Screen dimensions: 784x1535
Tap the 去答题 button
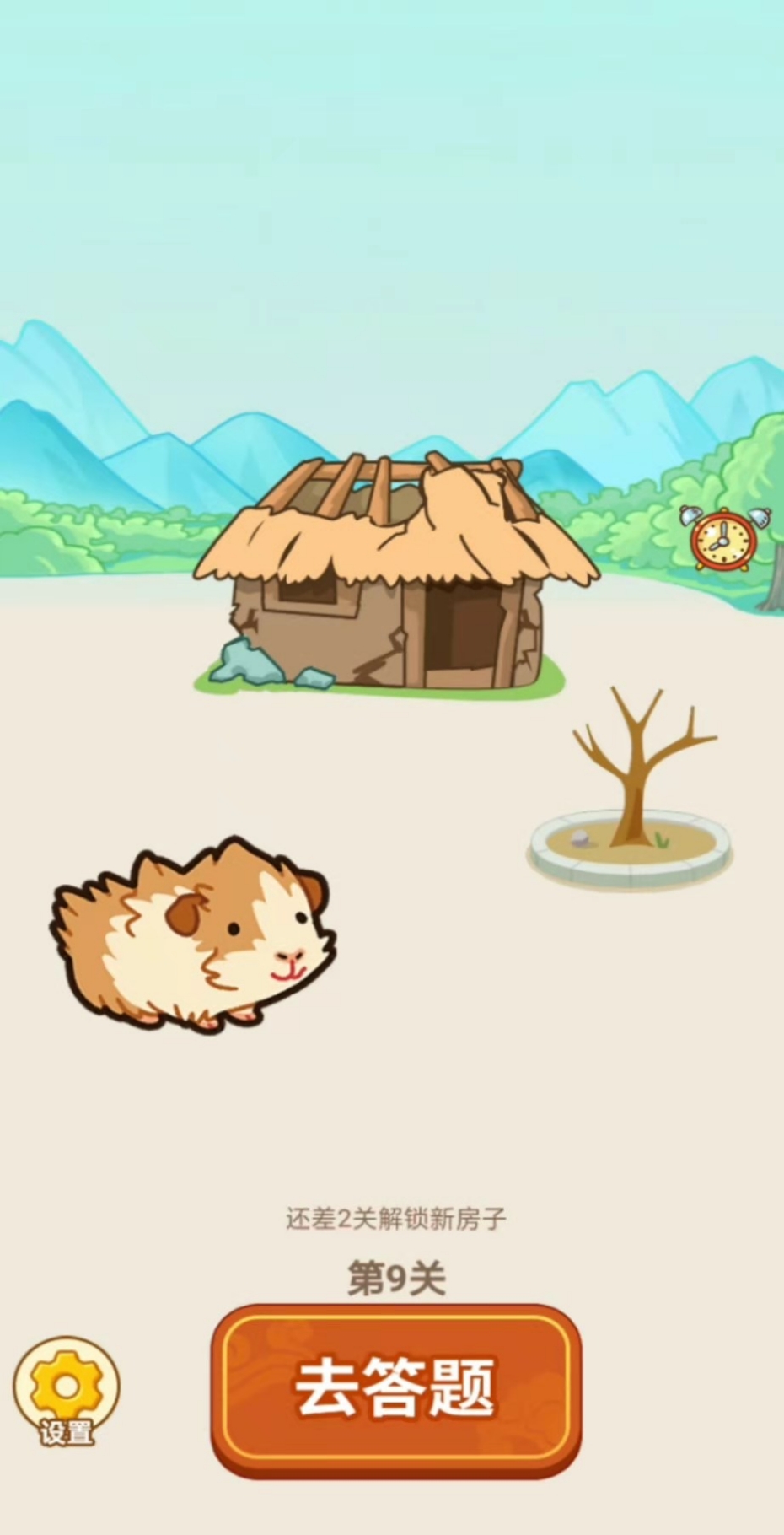tap(395, 1389)
